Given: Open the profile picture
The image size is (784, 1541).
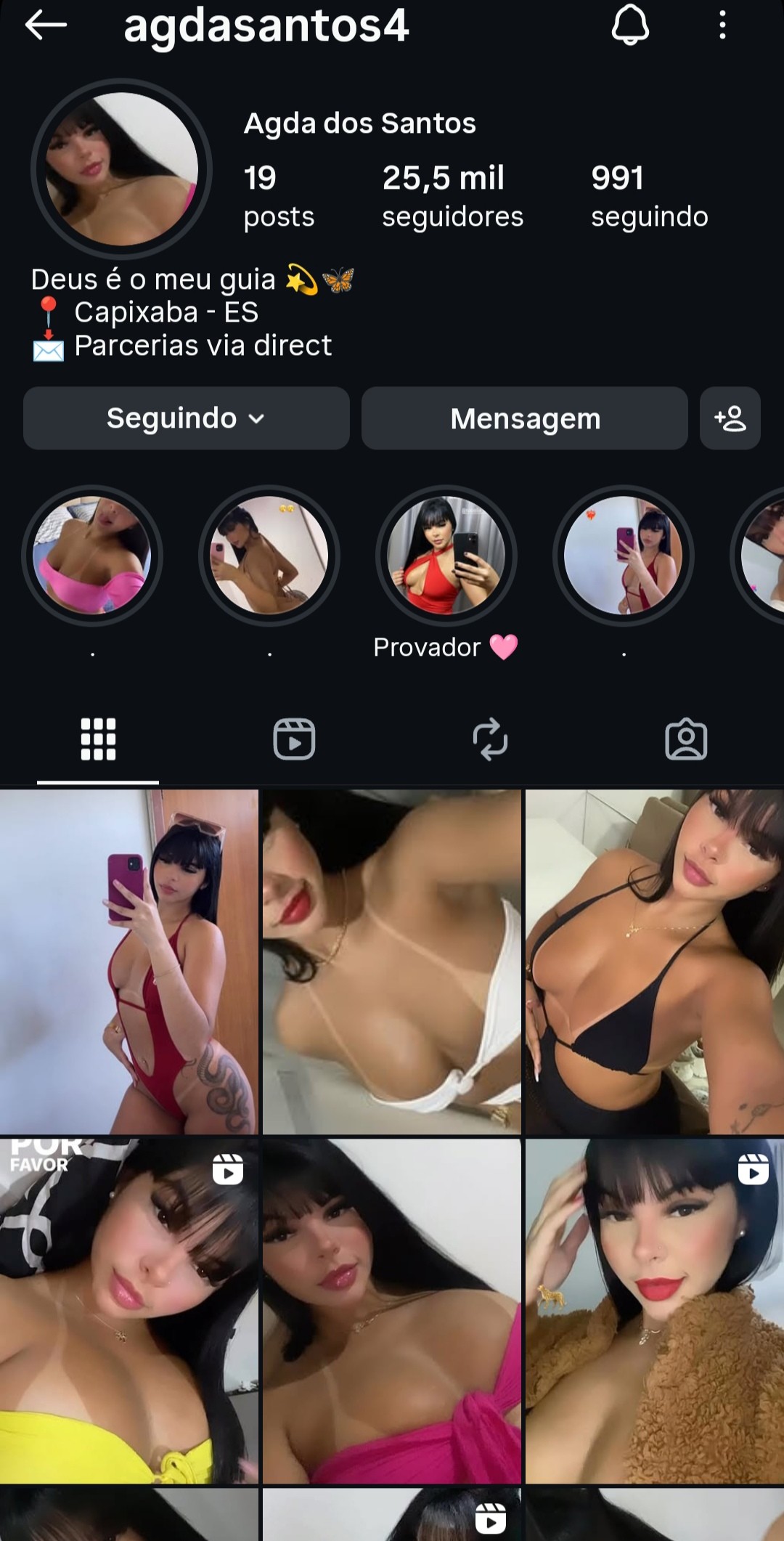Looking at the screenshot, I should coord(122,169).
